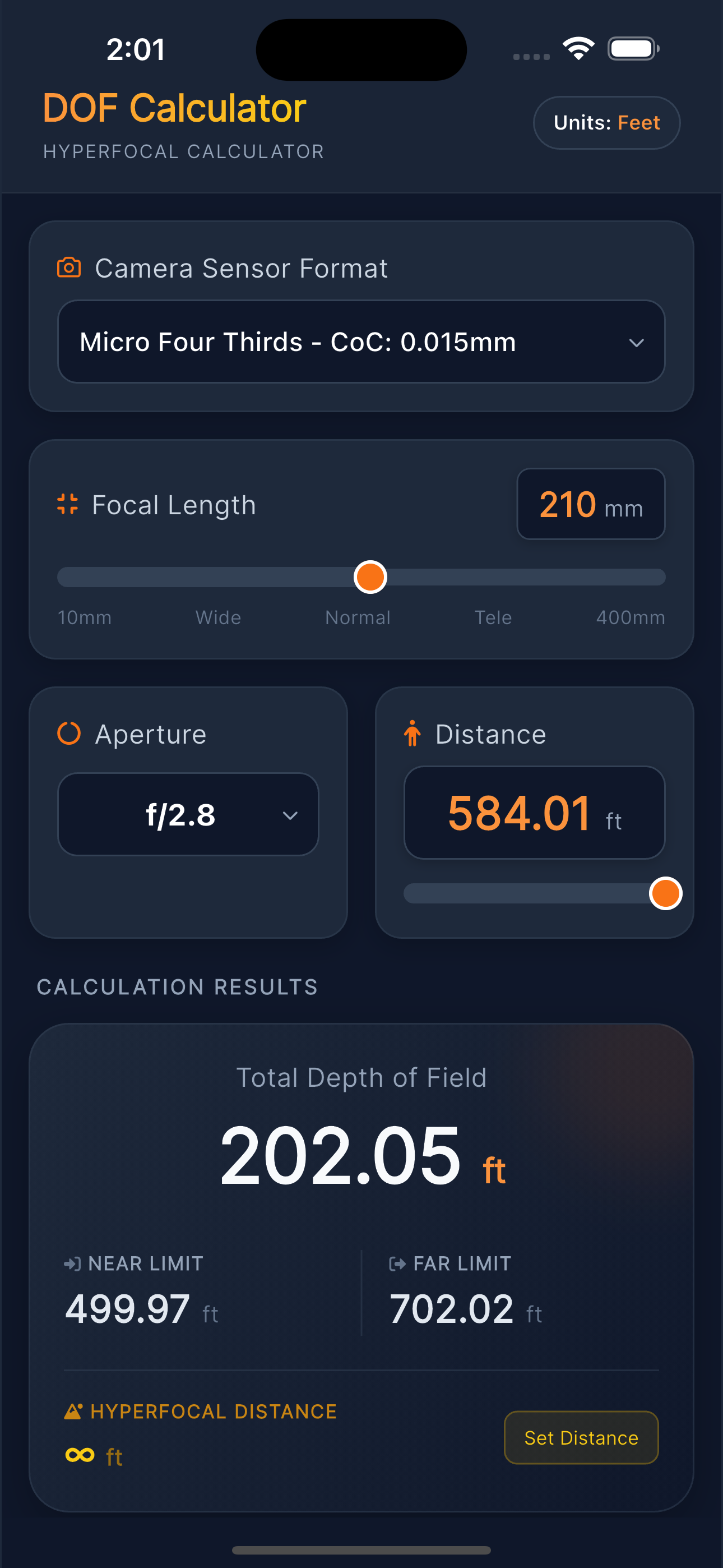Open the f/2.8 aperture dropdown
Screen dimensions: 723x1568
[x=188, y=814]
